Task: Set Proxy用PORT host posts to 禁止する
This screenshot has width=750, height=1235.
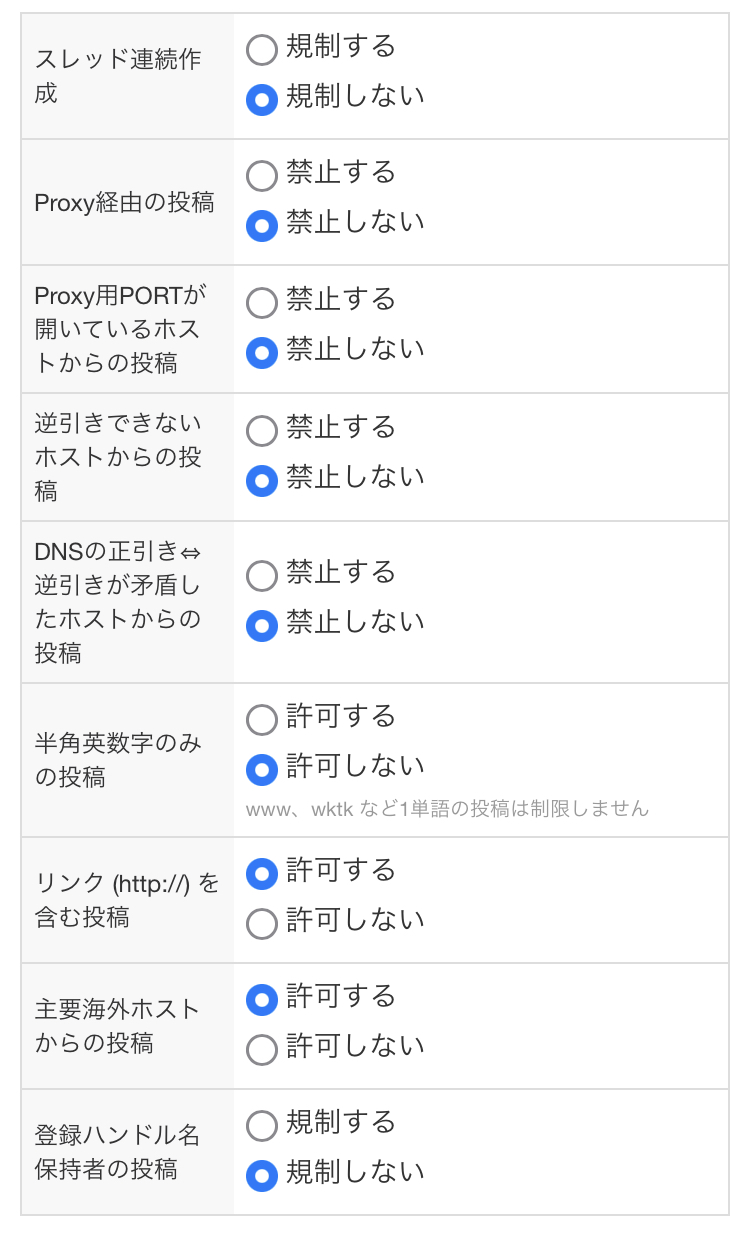Action: (262, 303)
